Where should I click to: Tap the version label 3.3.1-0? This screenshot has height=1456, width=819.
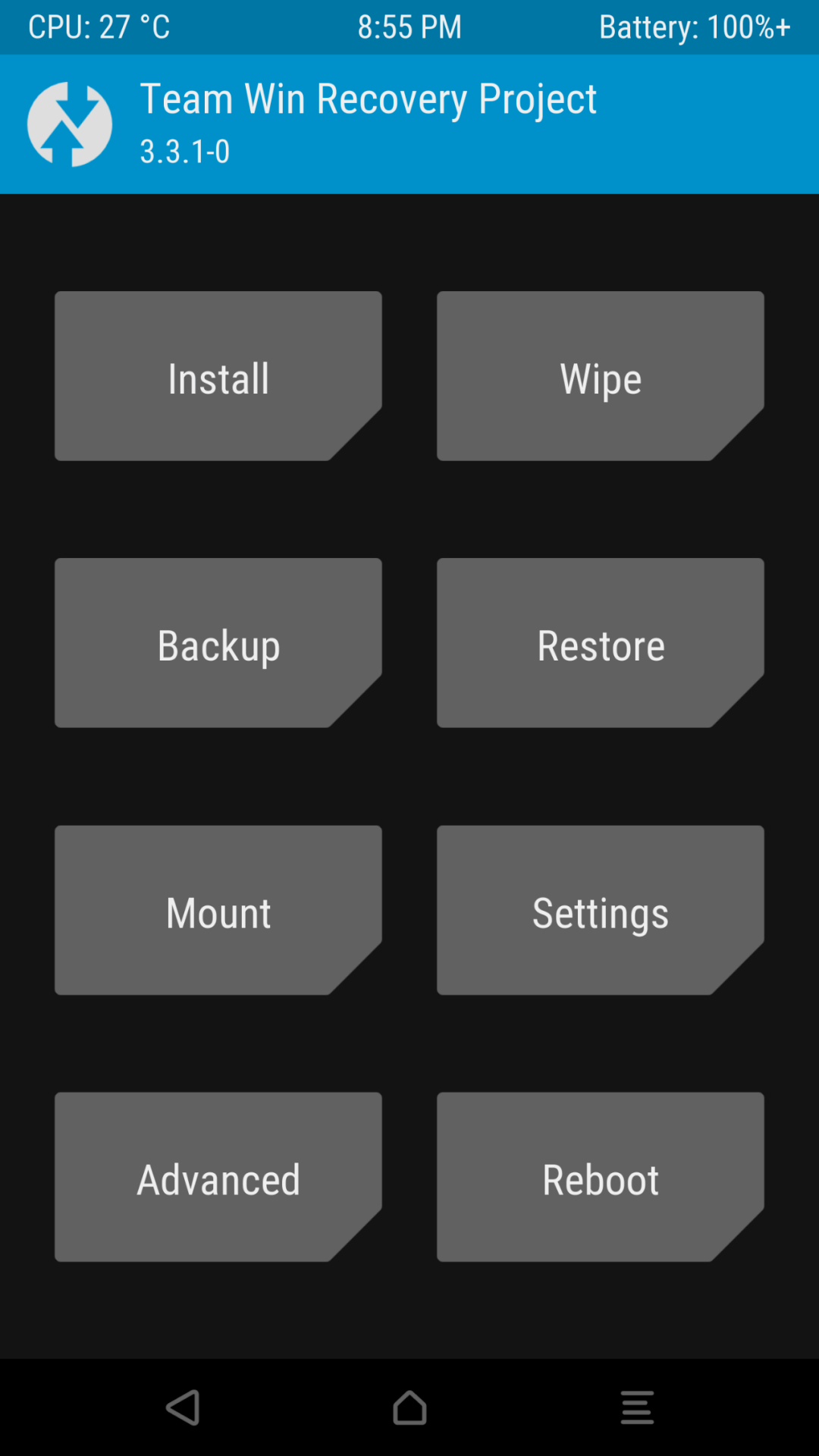(184, 152)
